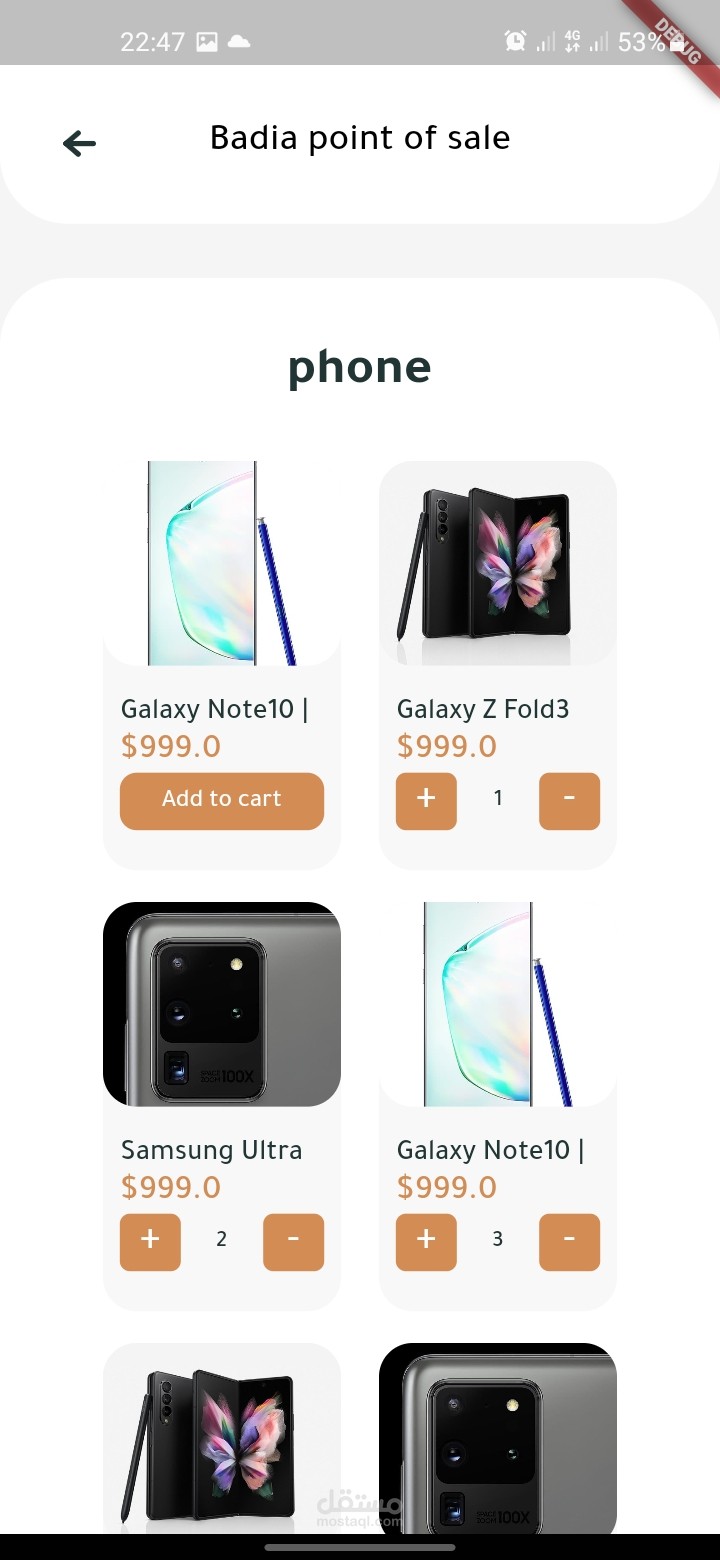Image resolution: width=720 pixels, height=1560 pixels.
Task: Add the first Galaxy Note10 to cart
Action: point(222,801)
